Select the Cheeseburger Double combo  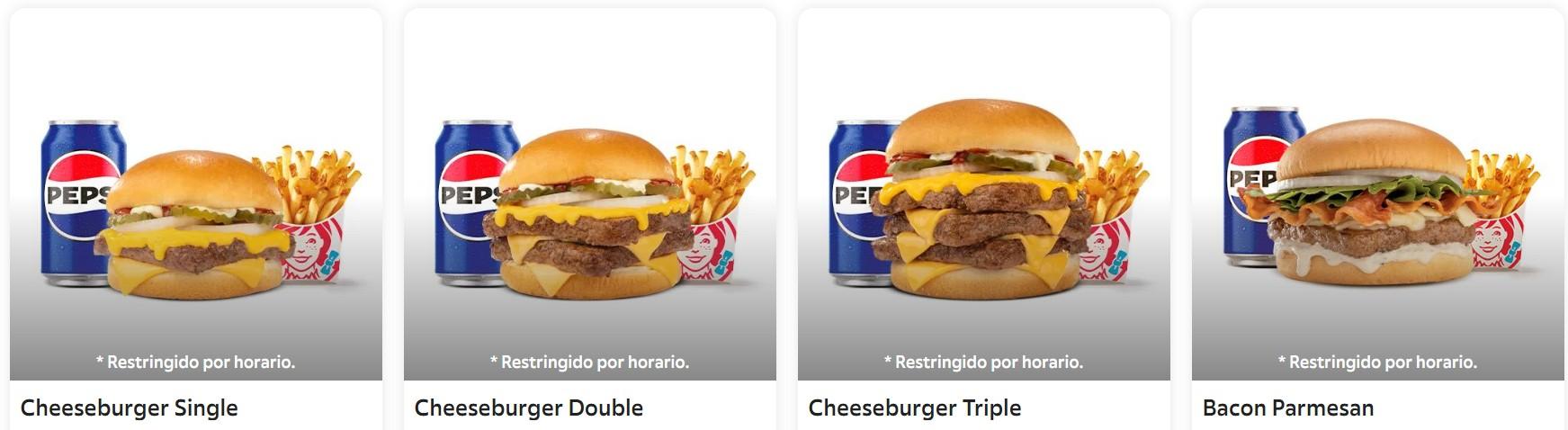point(589,216)
